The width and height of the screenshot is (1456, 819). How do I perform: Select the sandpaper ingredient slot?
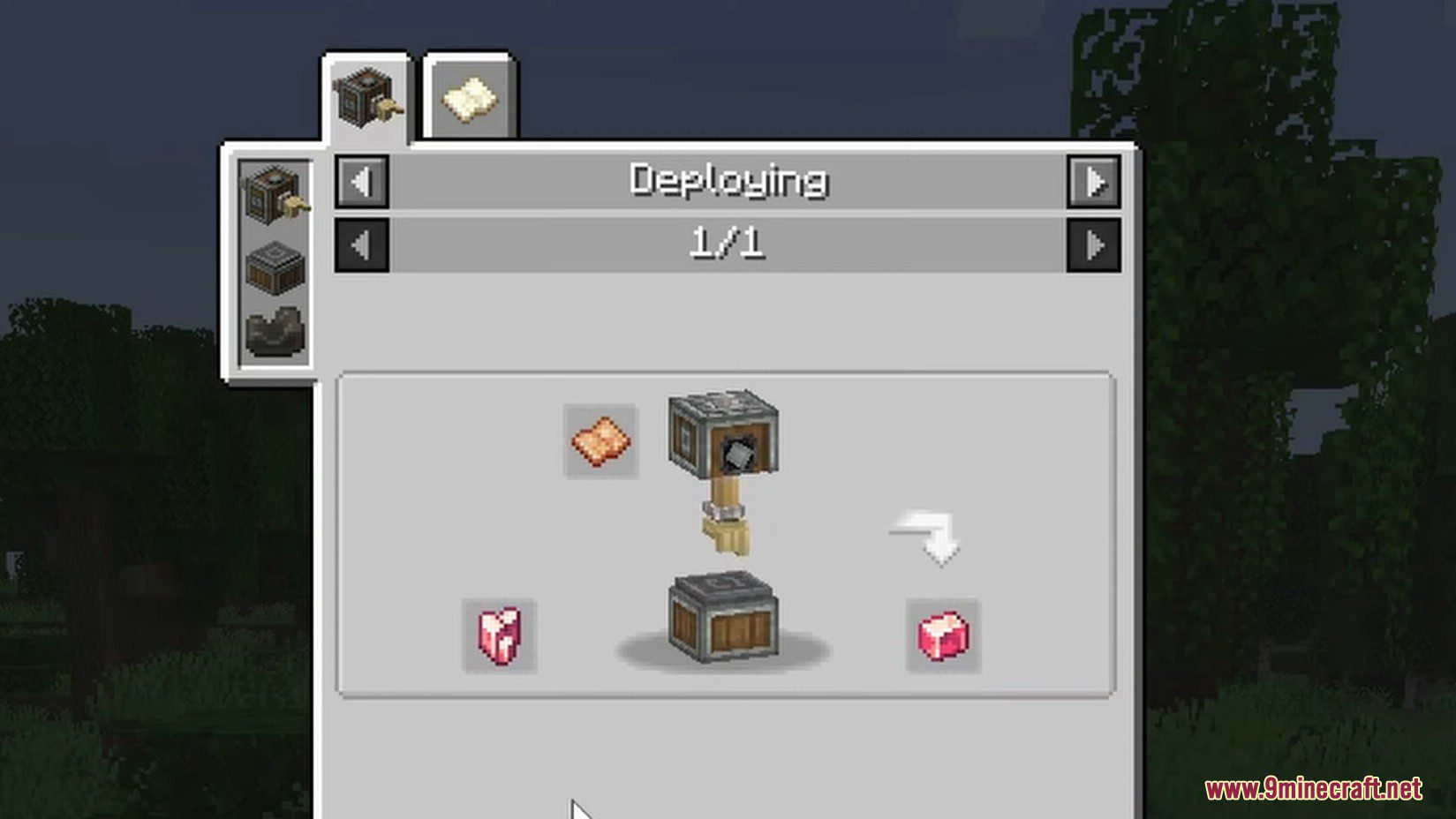(x=600, y=440)
